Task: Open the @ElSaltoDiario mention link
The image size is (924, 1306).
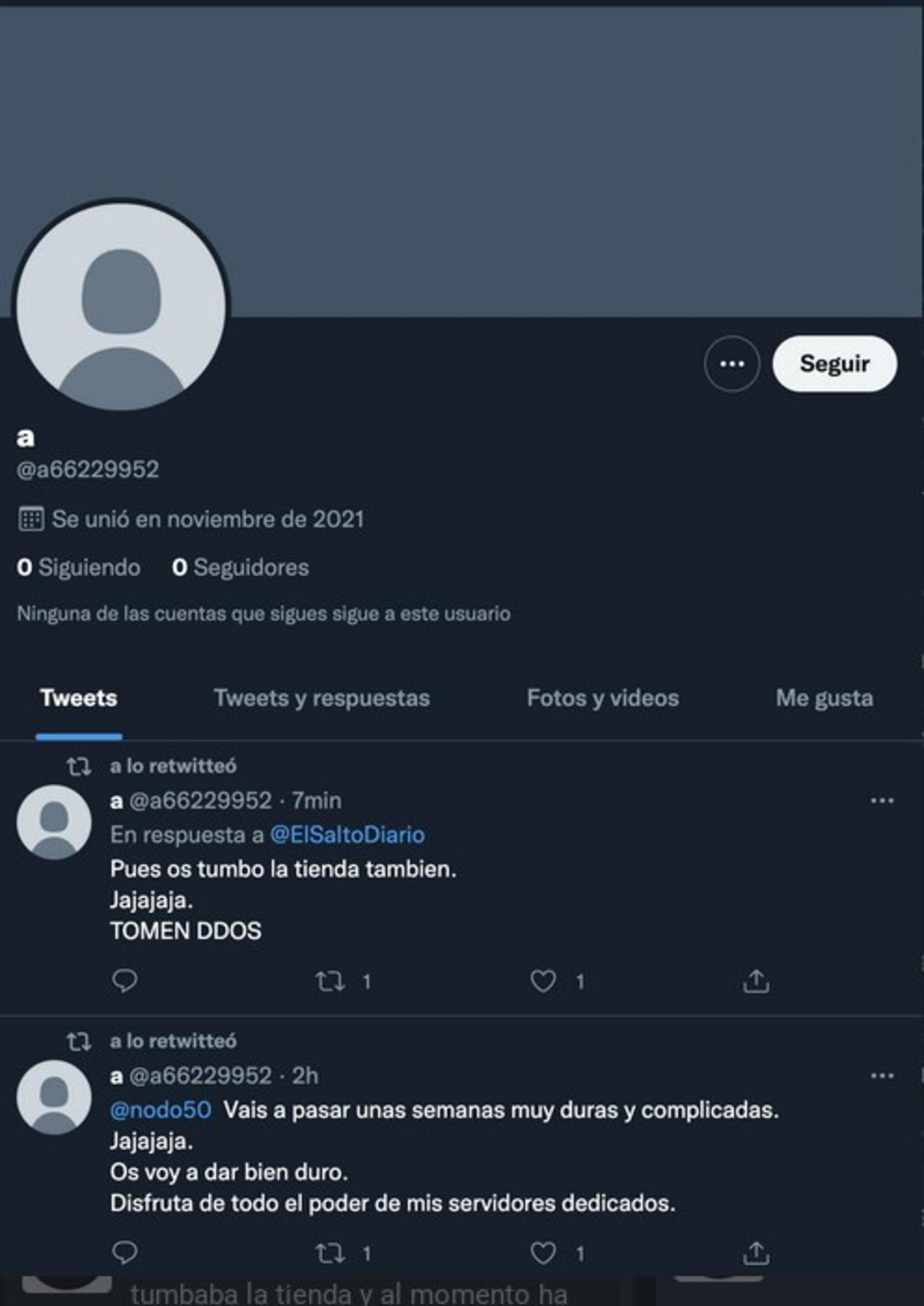Action: pyautogui.click(x=347, y=834)
